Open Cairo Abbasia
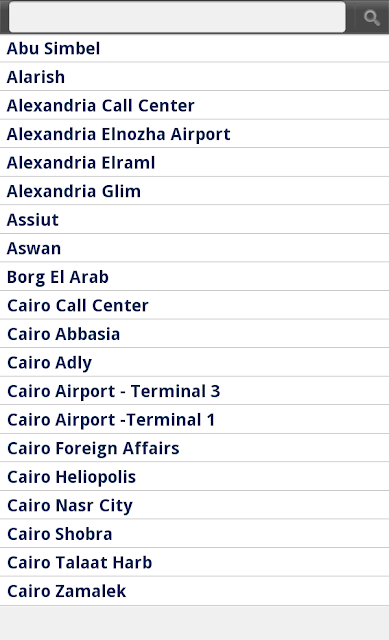Image resolution: width=389 pixels, height=640 pixels. [x=194, y=334]
